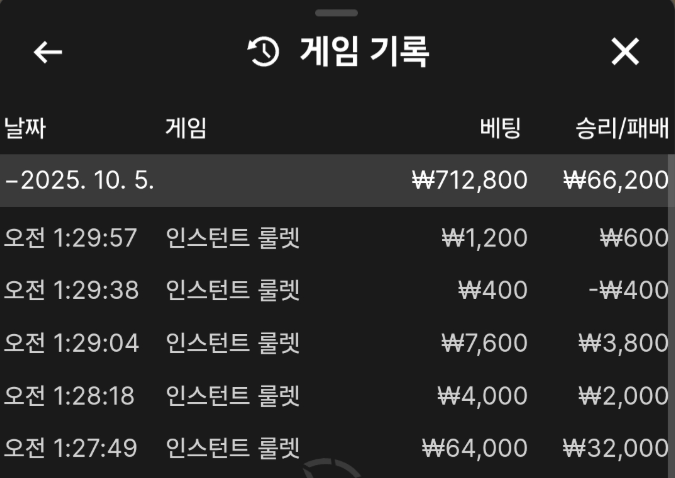
Task: View details of the 1:29:04 roulette round
Action: pos(335,343)
